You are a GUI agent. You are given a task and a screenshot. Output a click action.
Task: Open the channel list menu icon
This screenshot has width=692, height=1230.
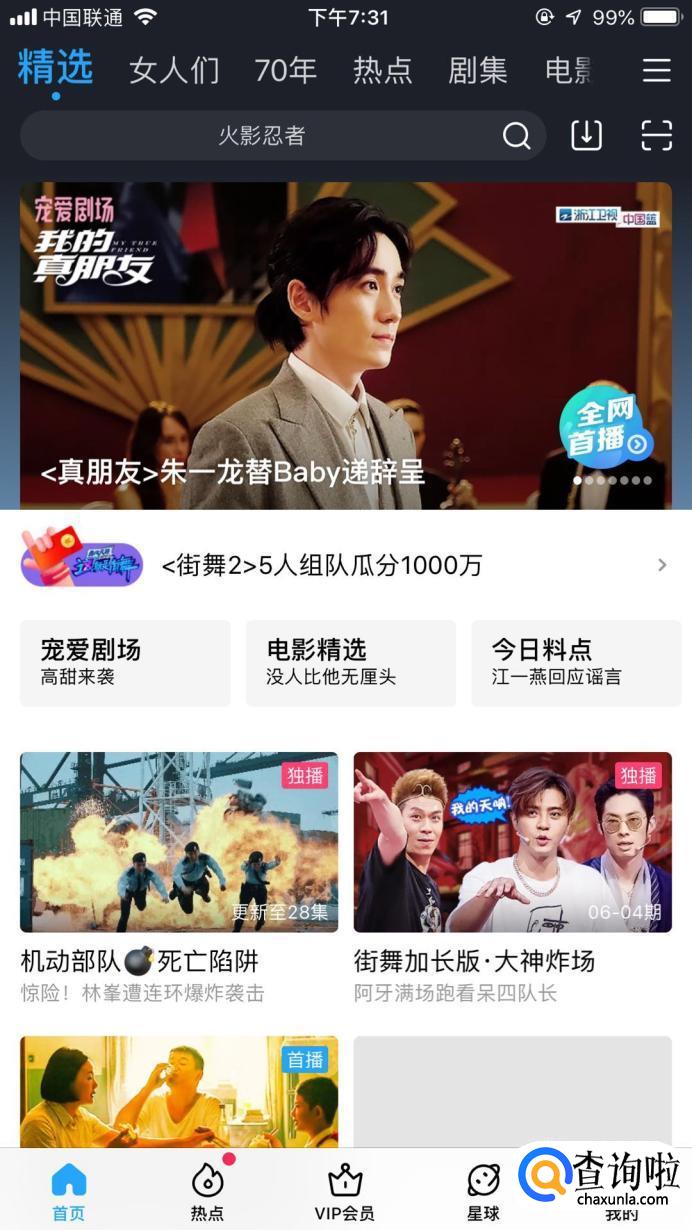(656, 70)
